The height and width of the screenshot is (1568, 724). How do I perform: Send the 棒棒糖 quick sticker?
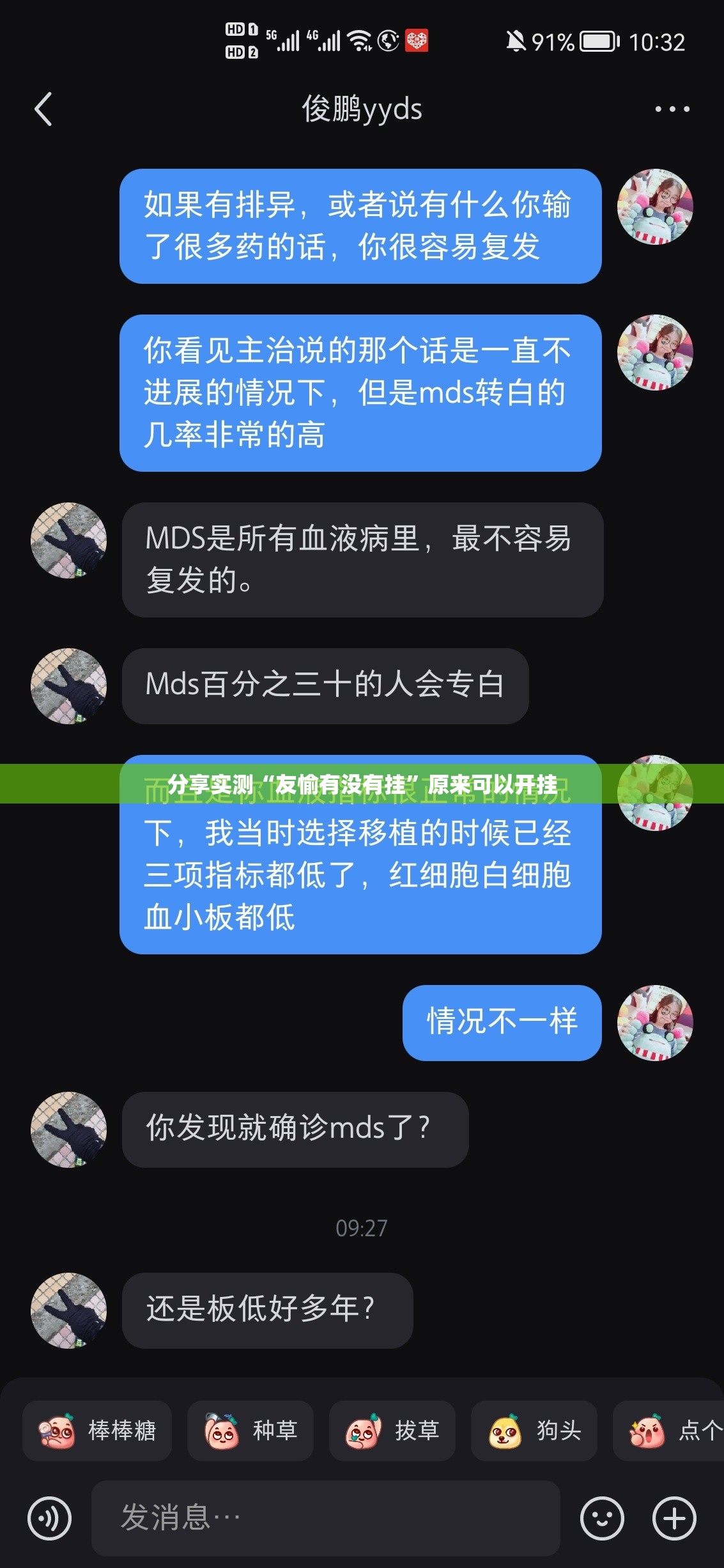[x=97, y=1431]
